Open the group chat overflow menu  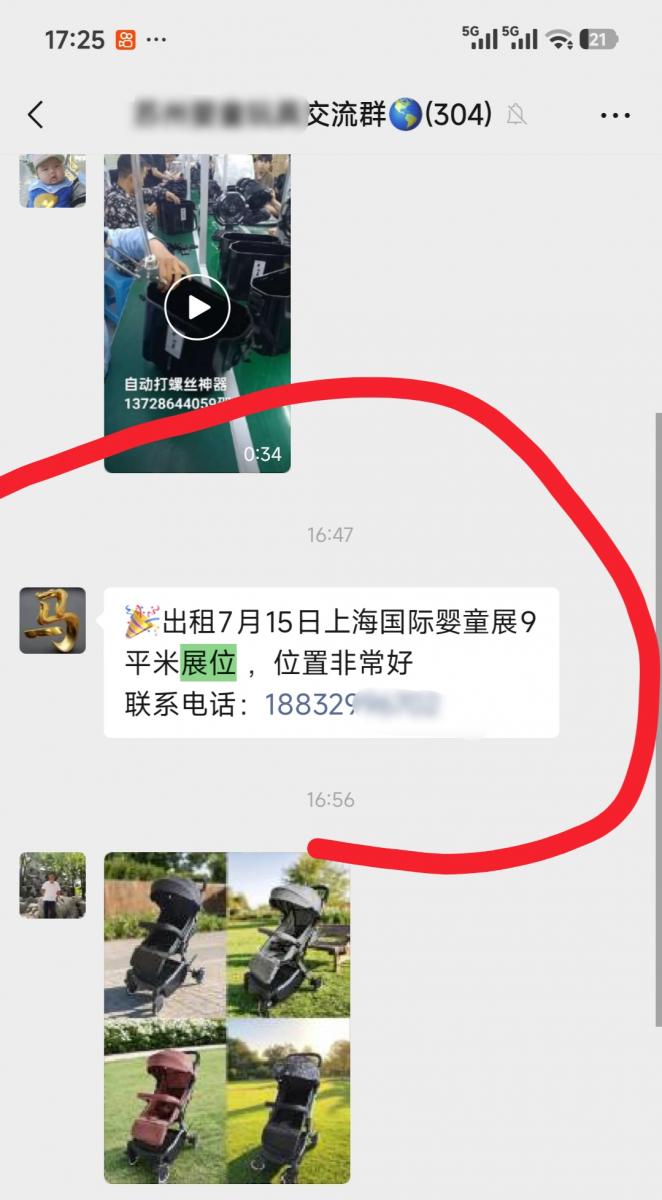[x=615, y=116]
